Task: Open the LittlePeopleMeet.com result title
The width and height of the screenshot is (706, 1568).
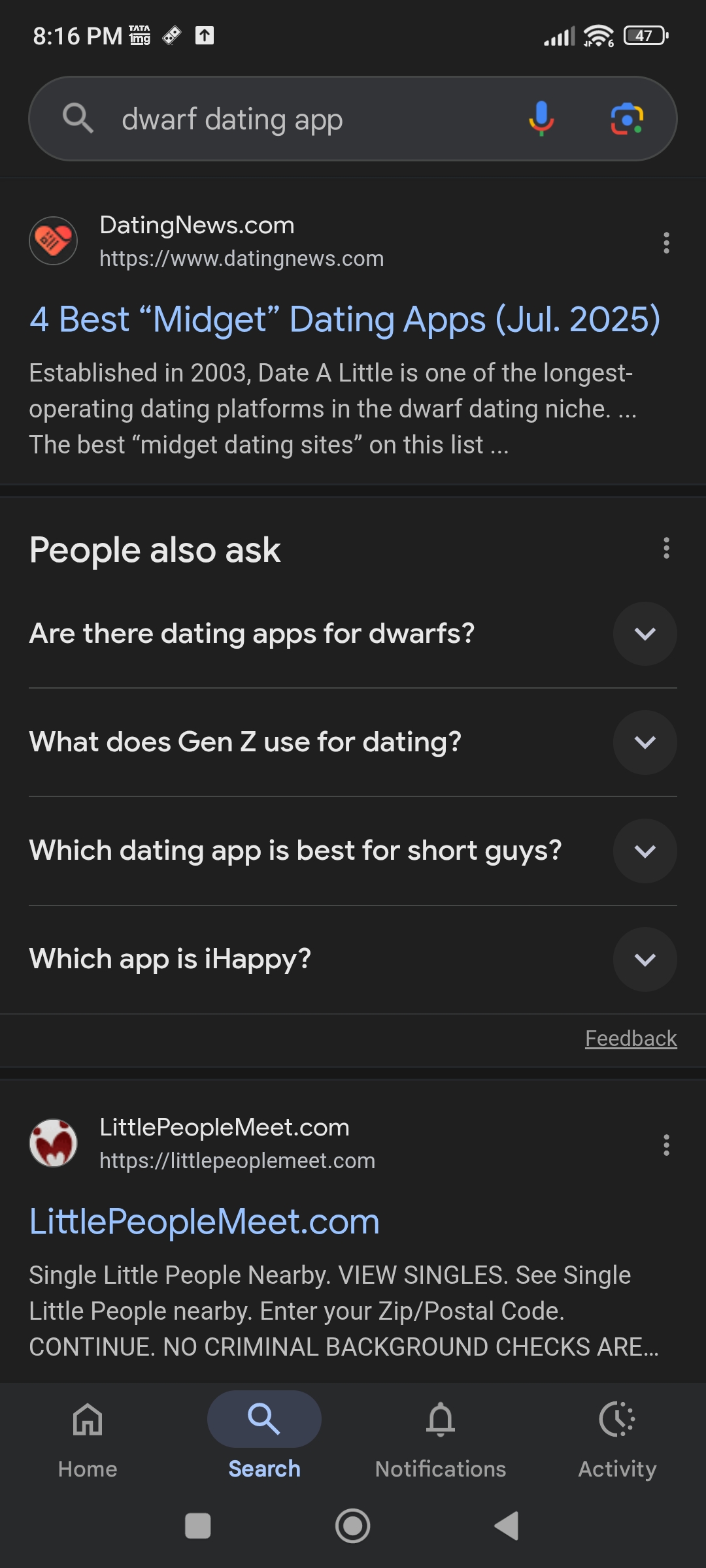Action: (205, 1221)
